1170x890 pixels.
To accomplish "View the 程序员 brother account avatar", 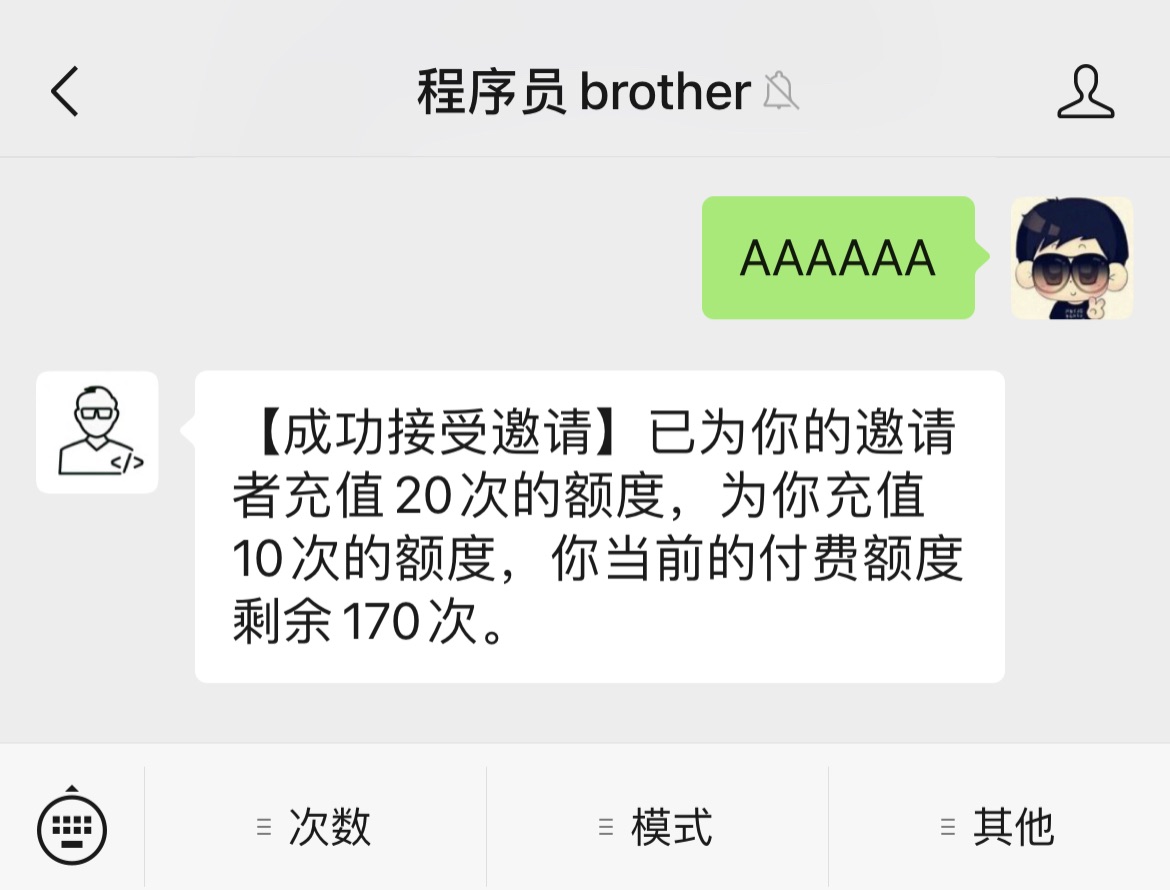I will [x=97, y=432].
